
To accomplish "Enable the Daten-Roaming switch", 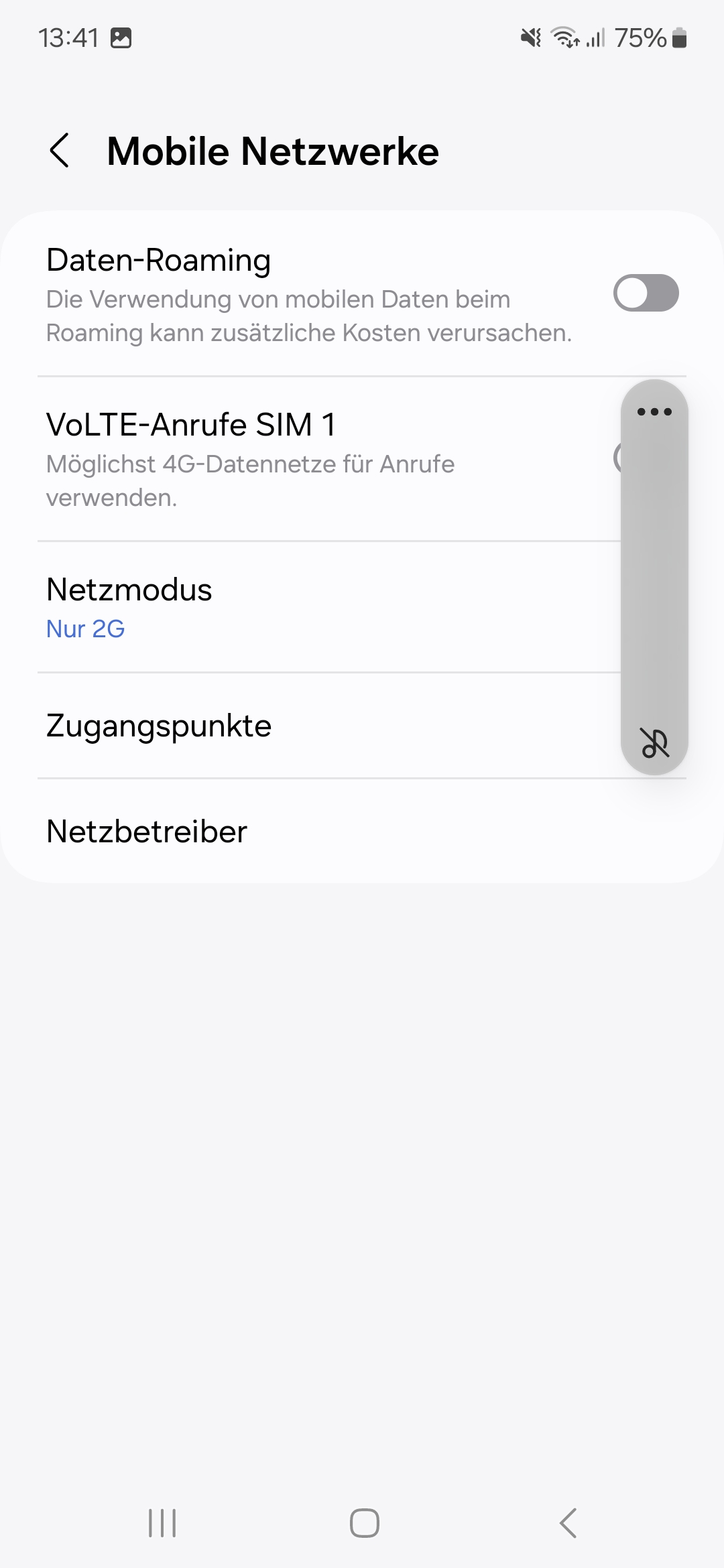I will click(646, 293).
